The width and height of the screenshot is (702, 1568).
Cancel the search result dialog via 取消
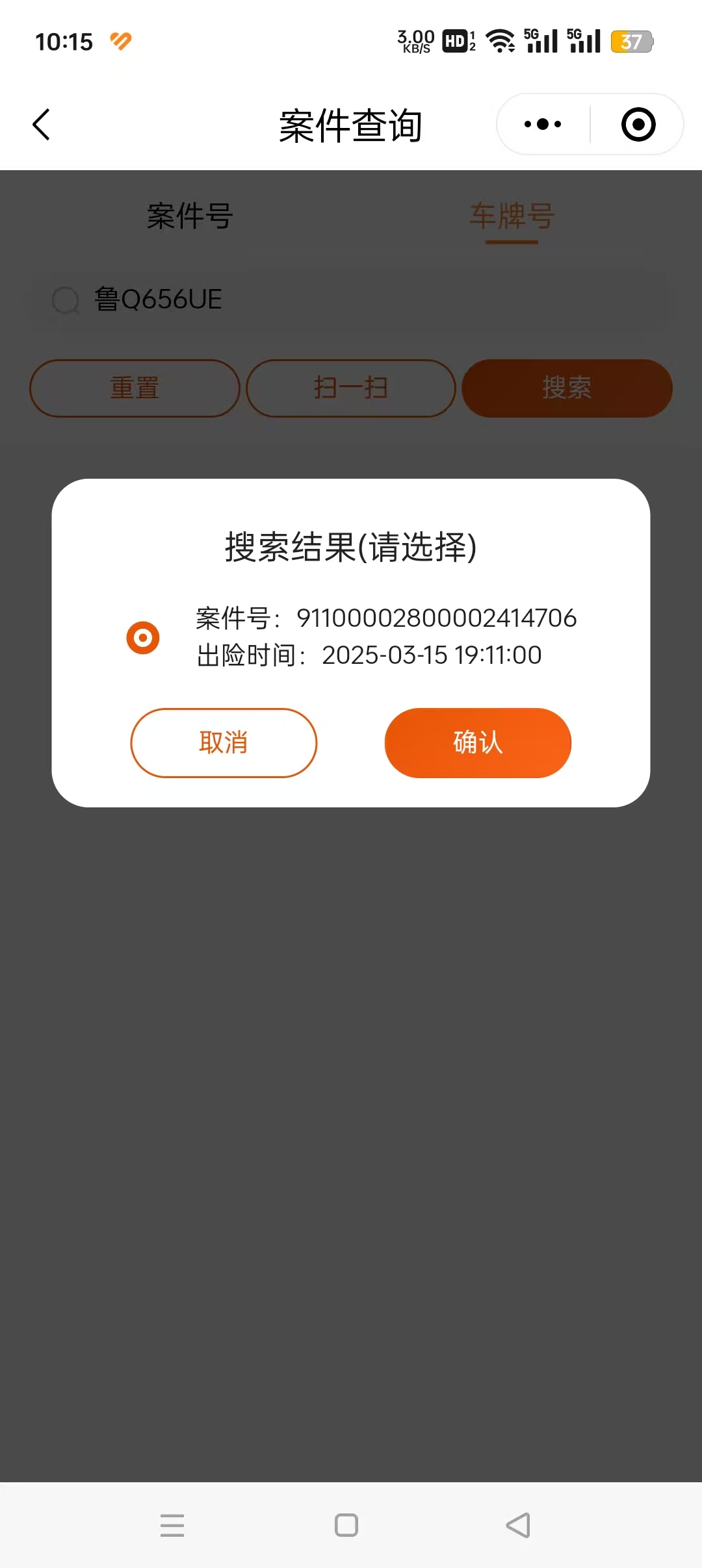tap(224, 742)
